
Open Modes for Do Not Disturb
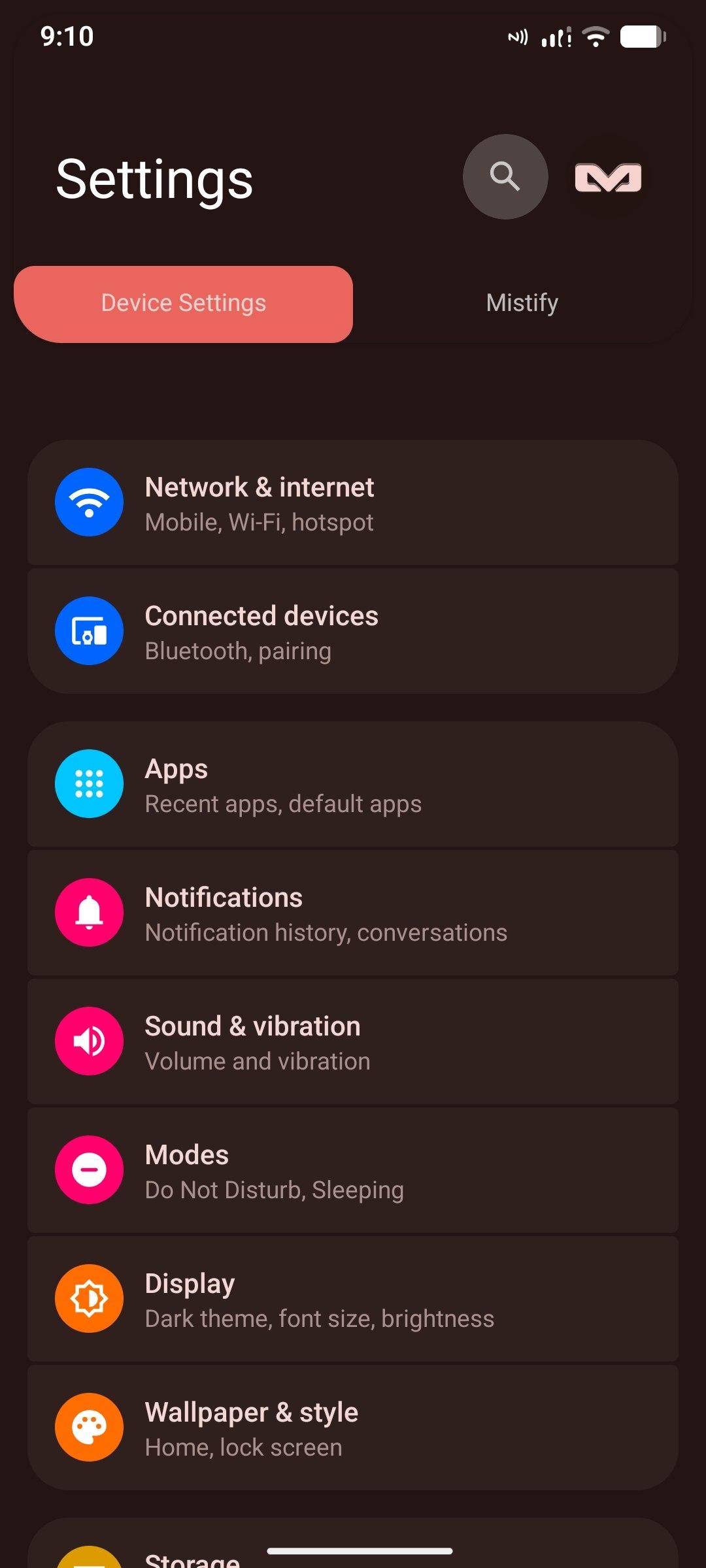coord(353,1170)
